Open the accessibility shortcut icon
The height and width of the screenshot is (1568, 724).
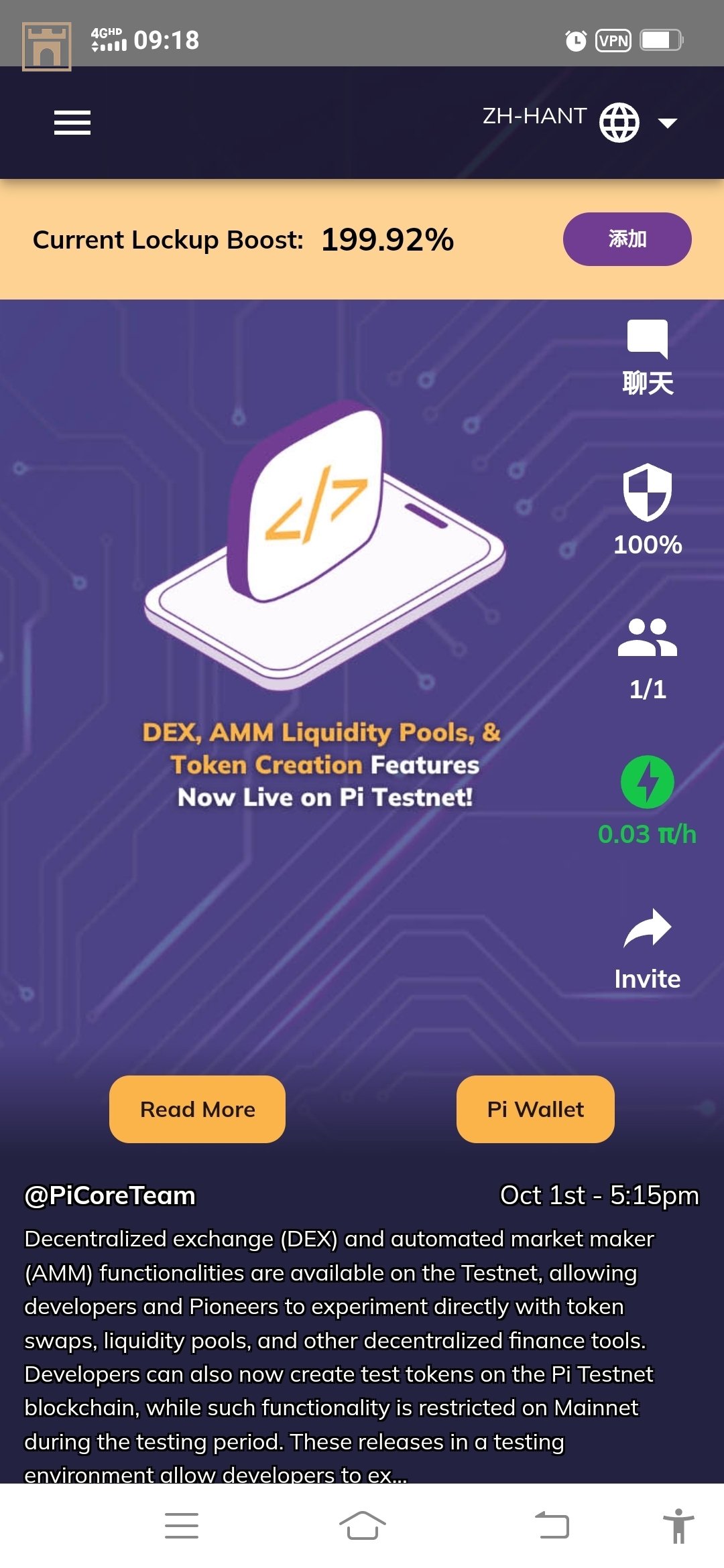point(678,1526)
